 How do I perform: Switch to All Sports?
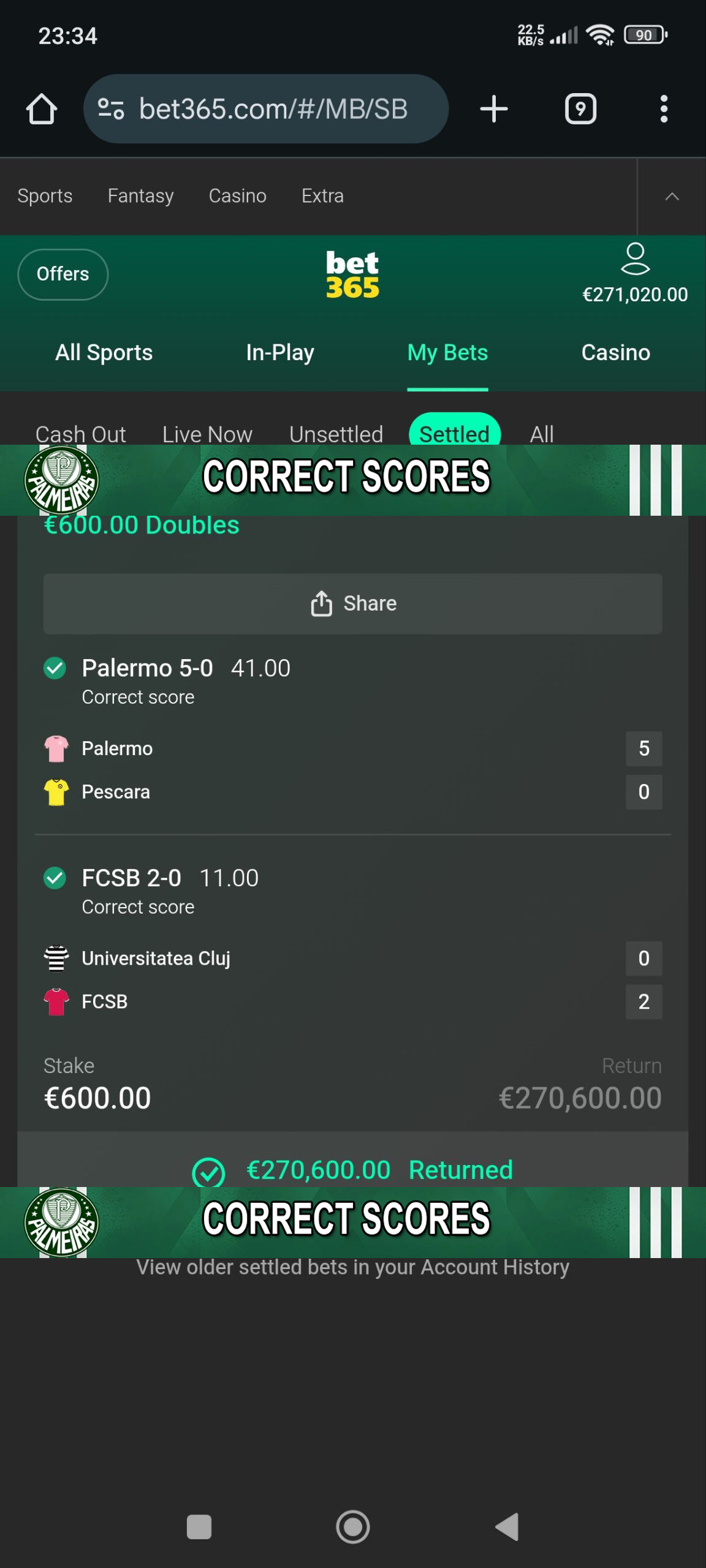(104, 353)
